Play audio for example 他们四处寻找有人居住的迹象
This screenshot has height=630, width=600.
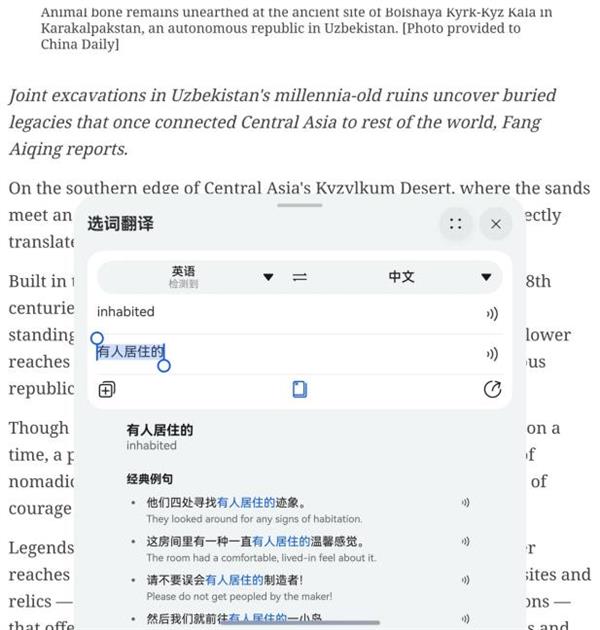click(x=465, y=503)
